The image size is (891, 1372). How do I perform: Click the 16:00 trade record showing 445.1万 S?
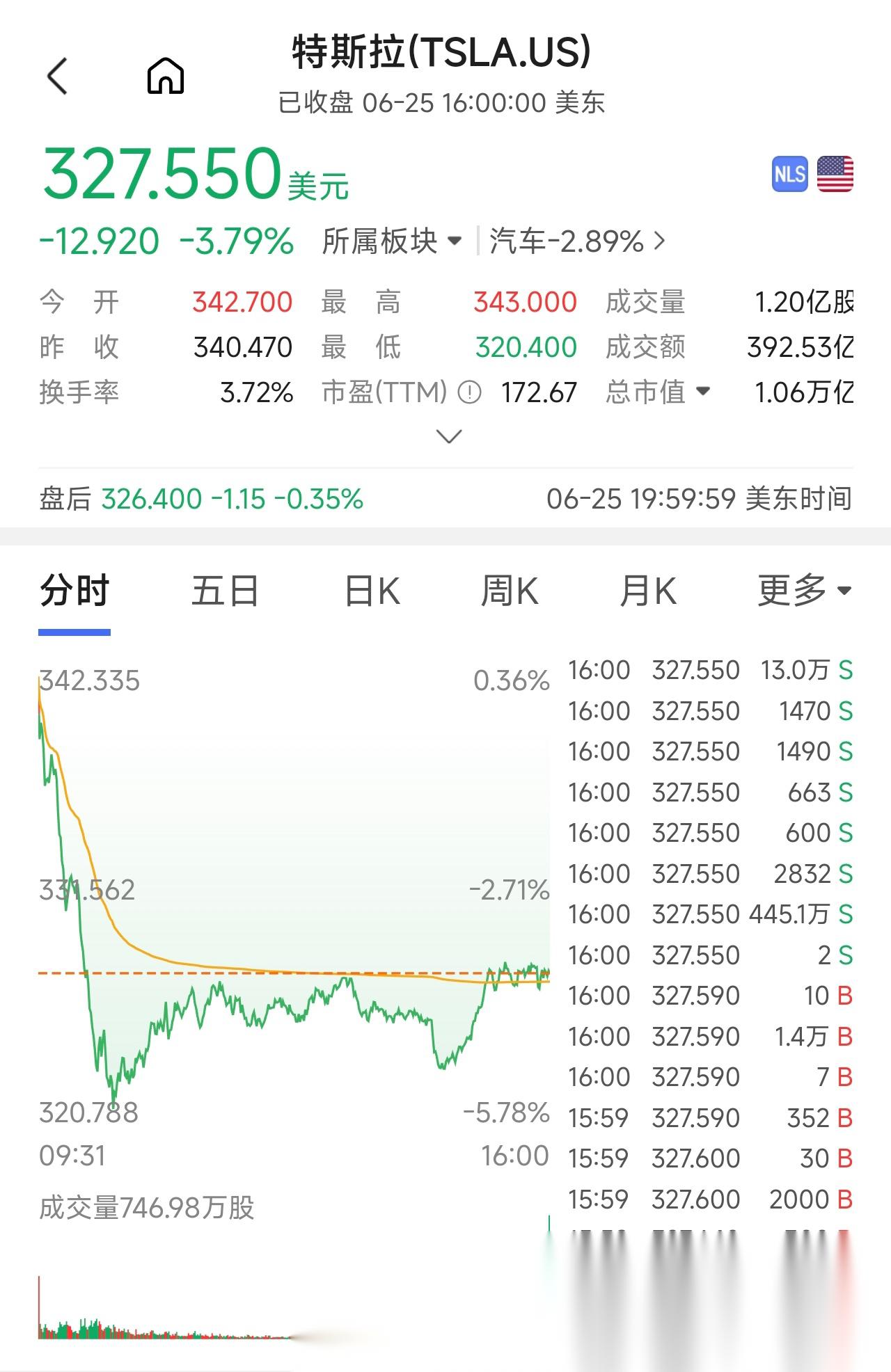(710, 914)
